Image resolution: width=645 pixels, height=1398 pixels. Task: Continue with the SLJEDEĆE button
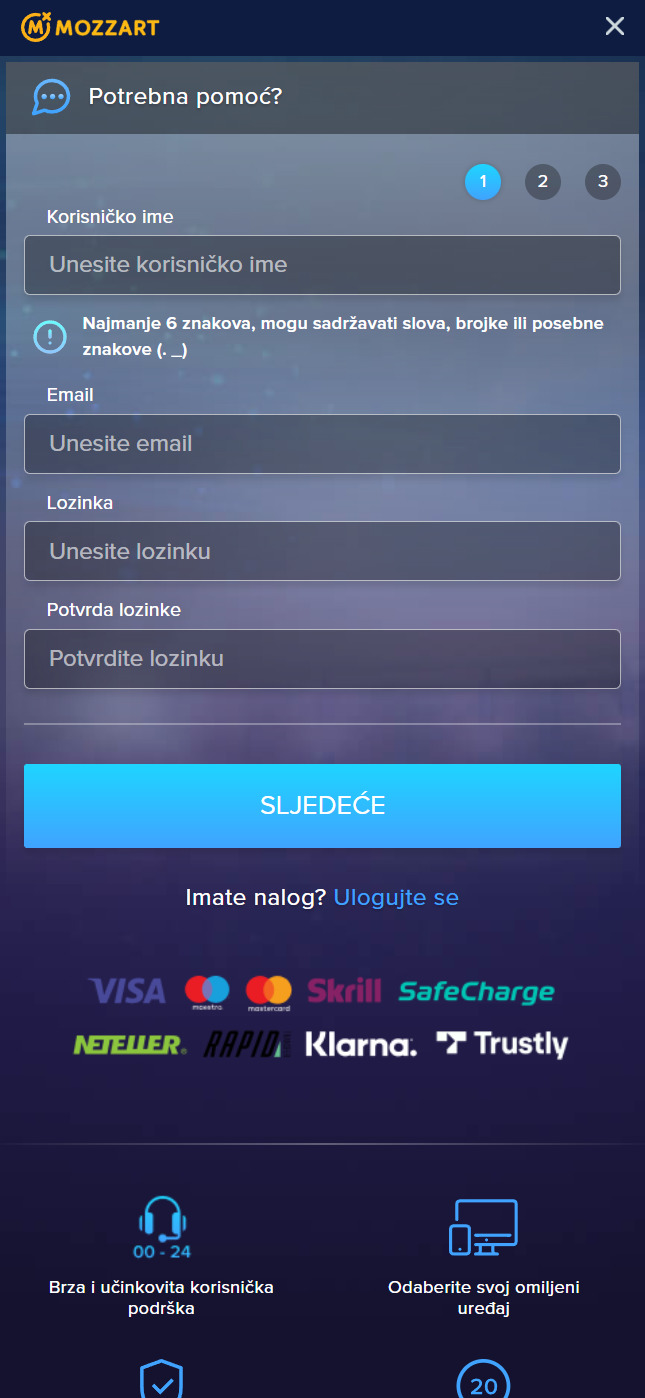(x=322, y=806)
